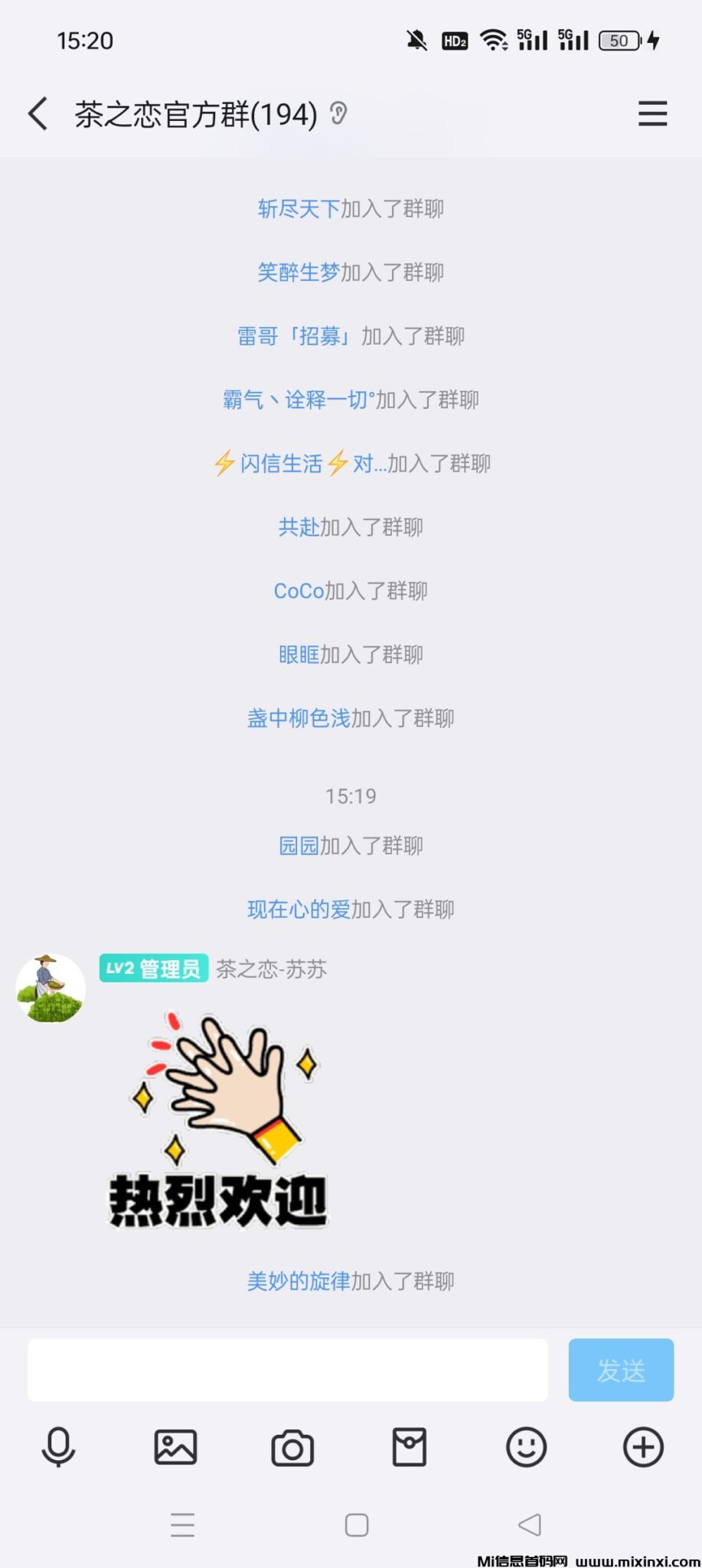
Task: Tap the message input field
Action: (287, 1370)
